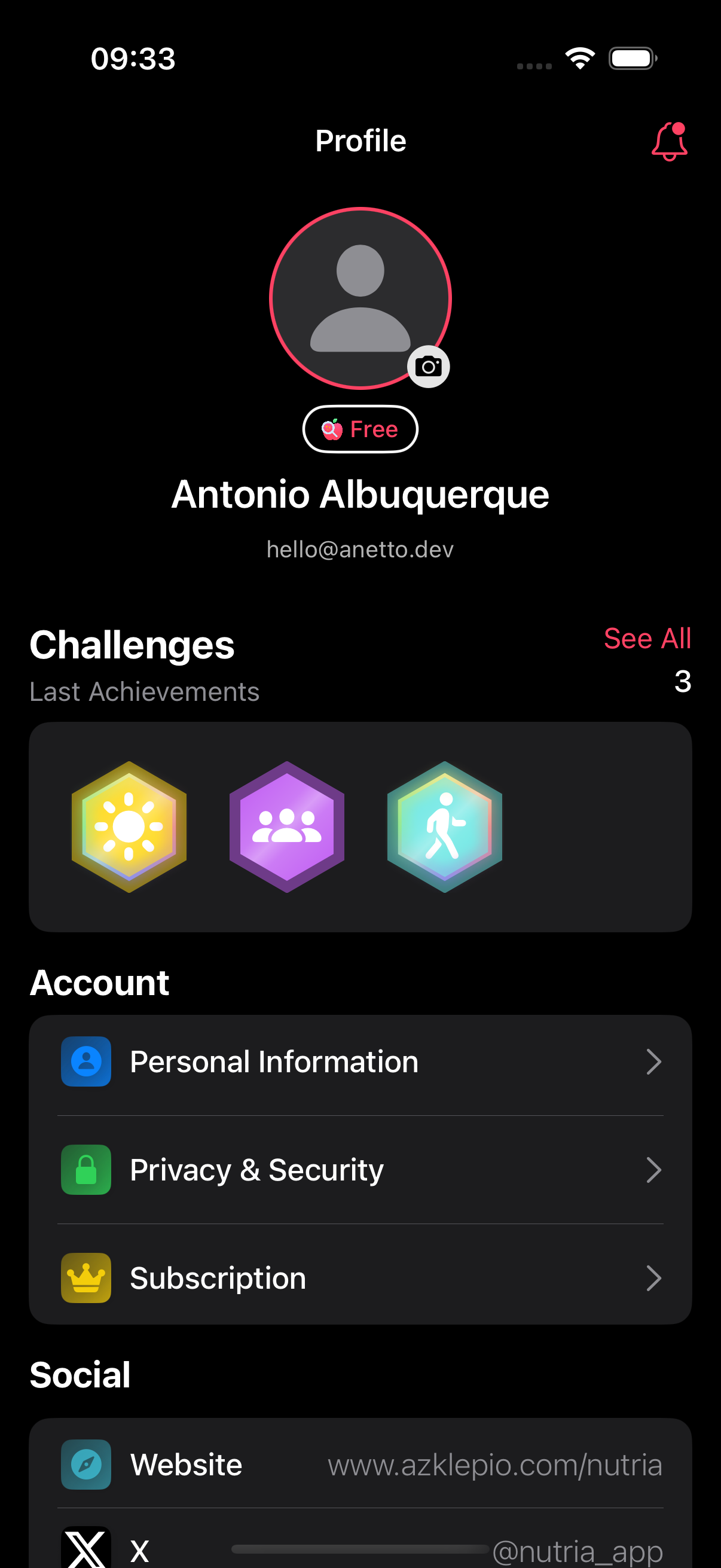The width and height of the screenshot is (721, 1568).
Task: Open the yellow sun achievement badge
Action: (129, 826)
